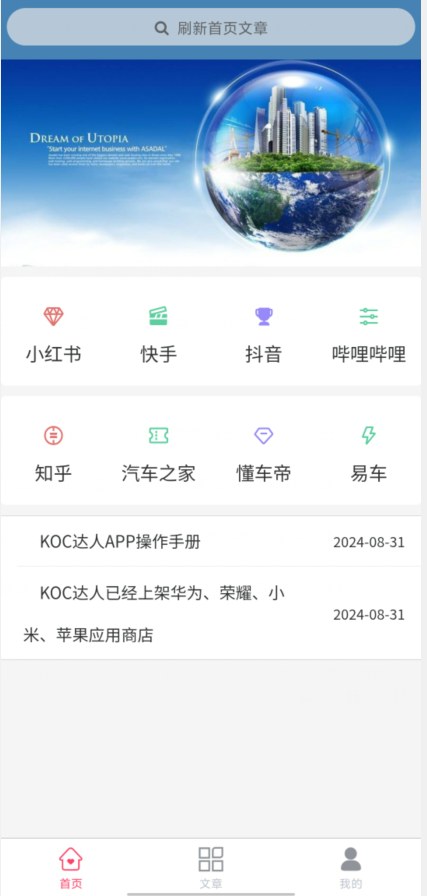Open the 小红书 platform entry
Viewport: 427px width, 896px height.
pyautogui.click(x=53, y=335)
